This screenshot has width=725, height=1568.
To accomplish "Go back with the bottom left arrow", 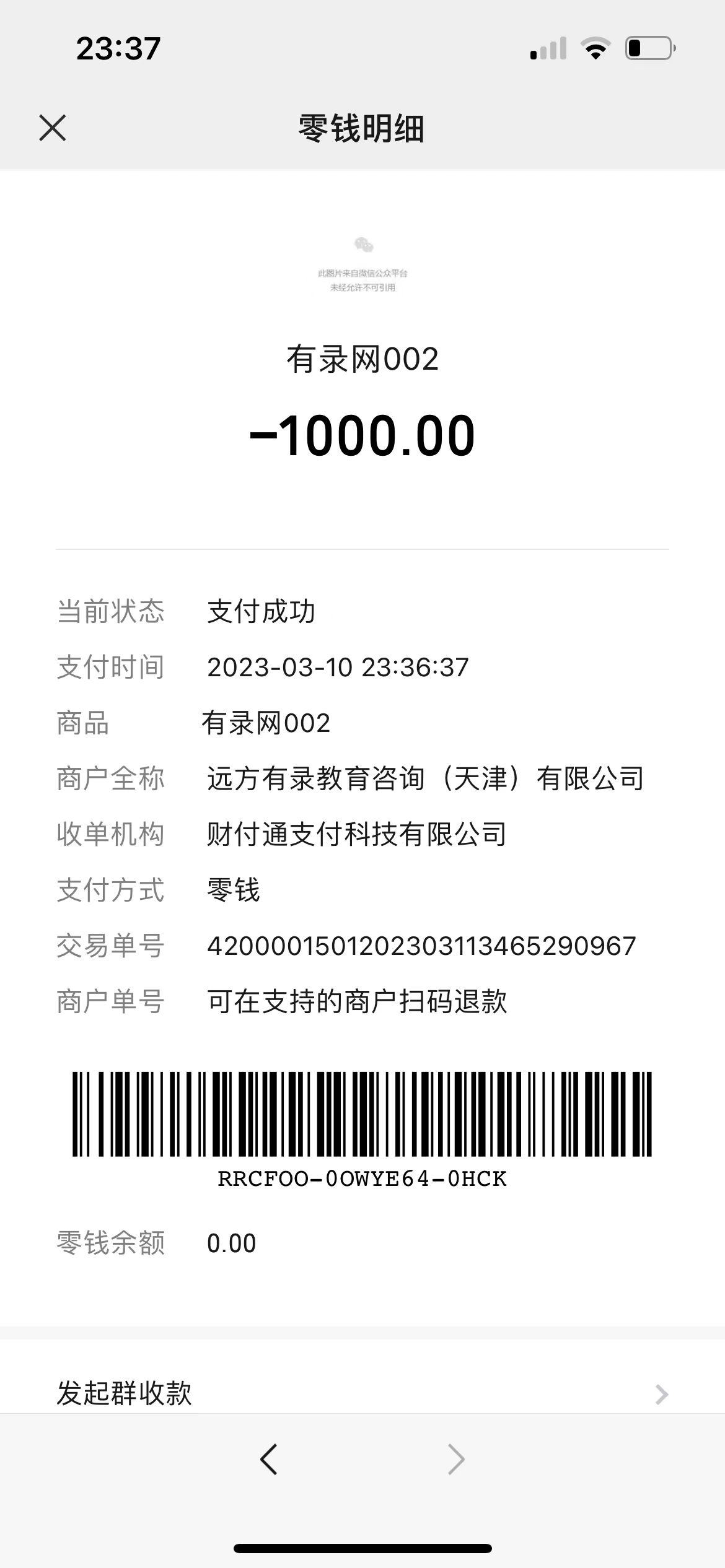I will pos(269,1459).
